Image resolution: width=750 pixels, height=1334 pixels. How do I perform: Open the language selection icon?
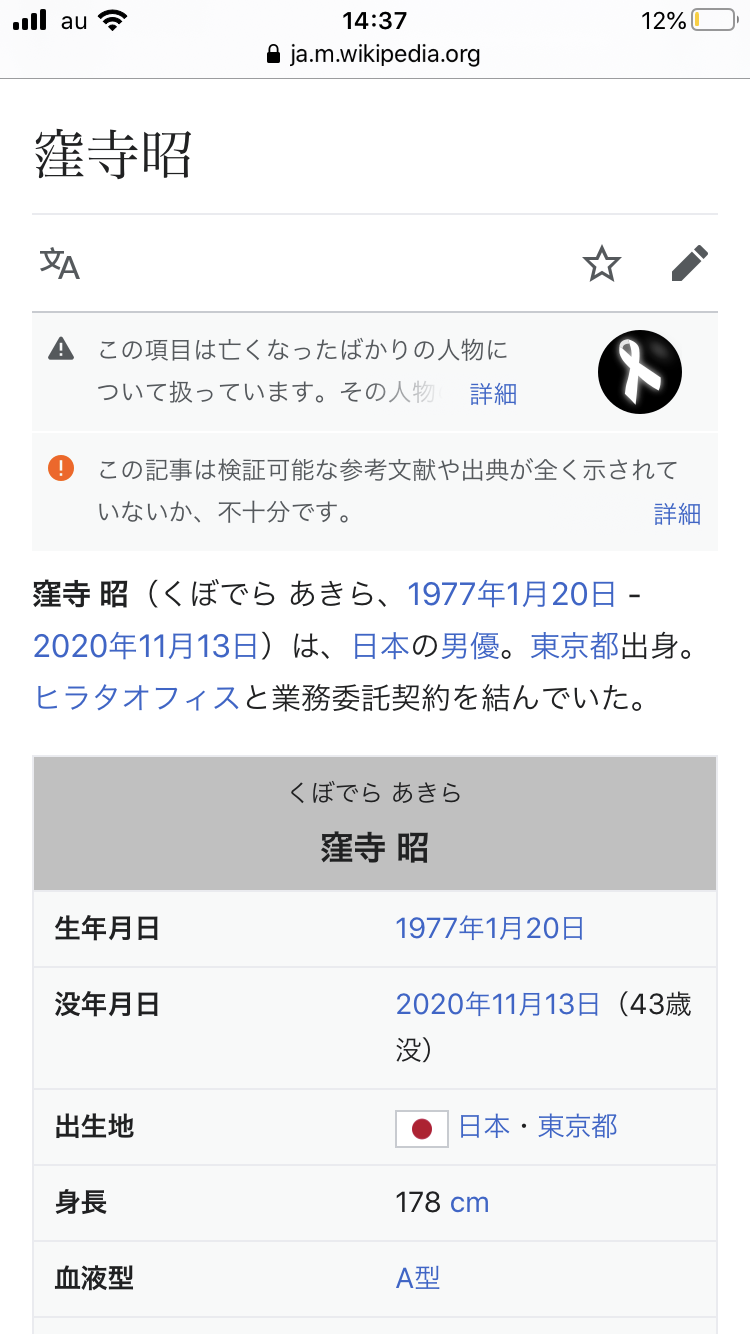click(60, 264)
